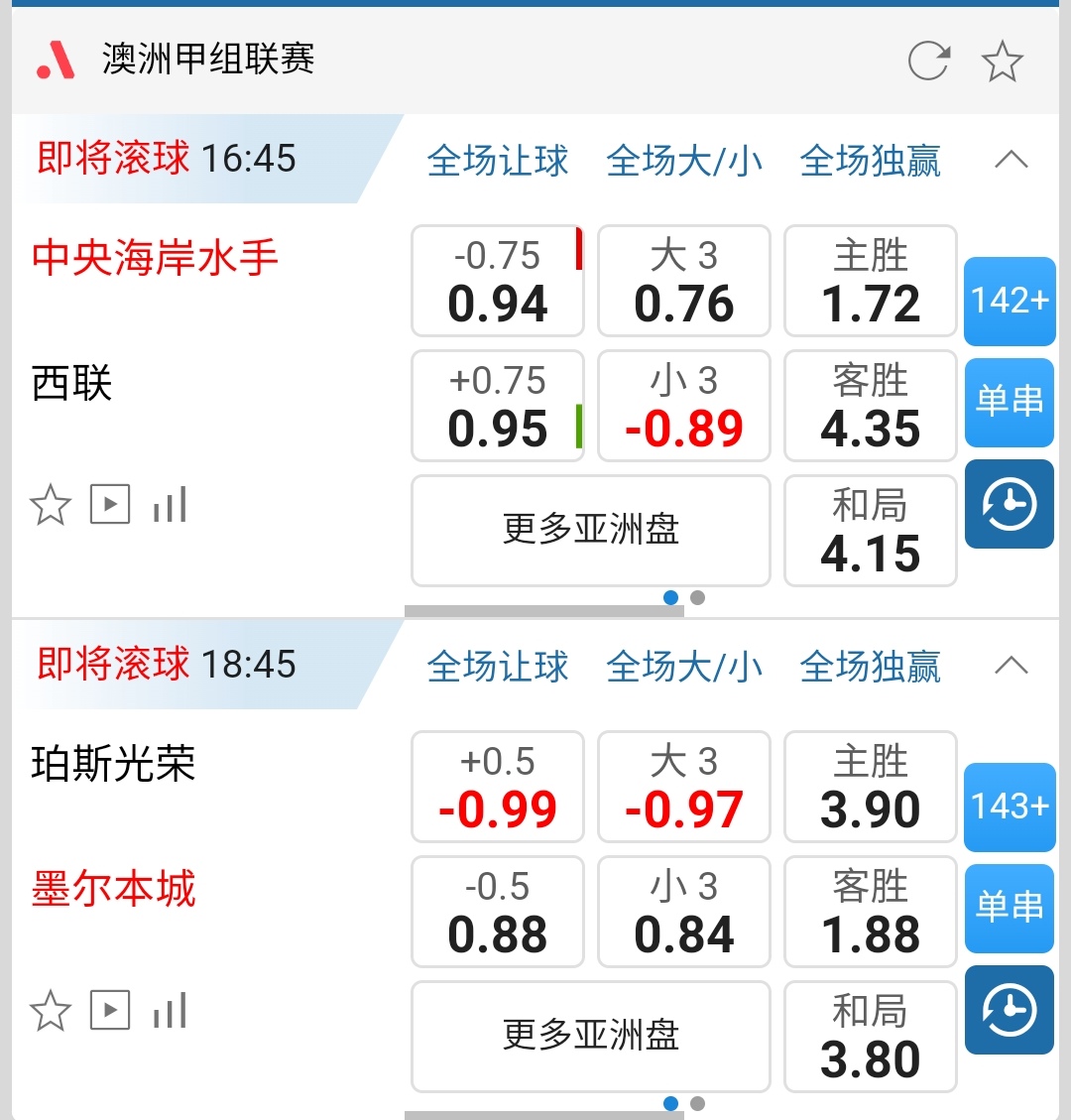View statistics for 珀斯光荣 vs 墨尔本城
1071x1120 pixels.
pos(170,1012)
